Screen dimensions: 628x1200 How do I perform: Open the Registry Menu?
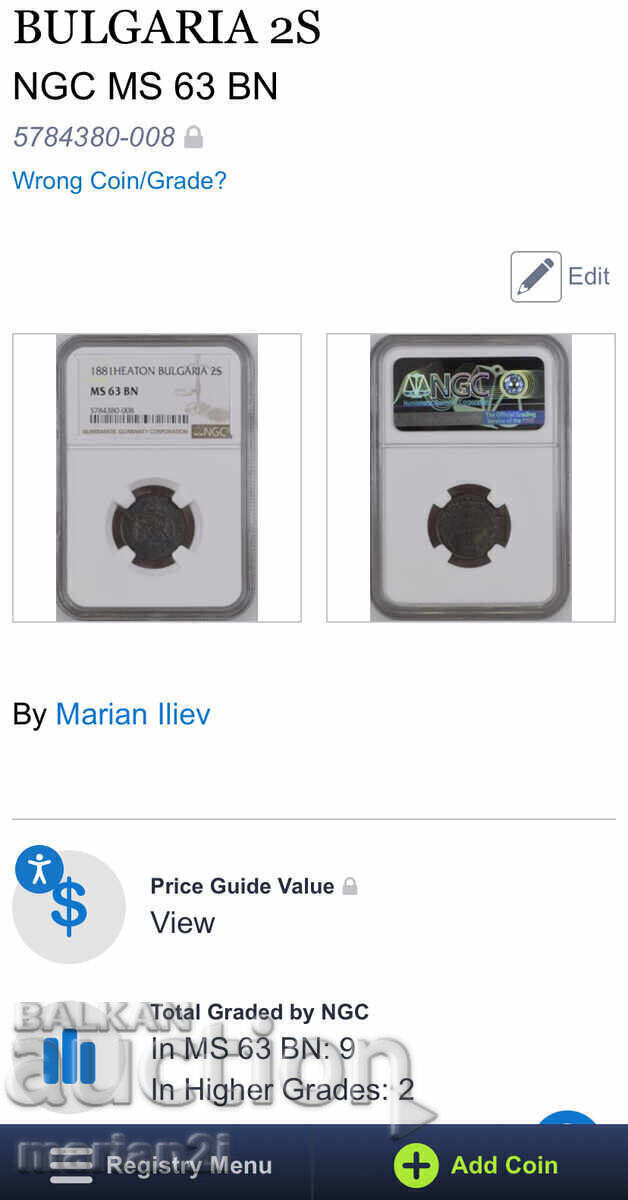[x=160, y=1165]
